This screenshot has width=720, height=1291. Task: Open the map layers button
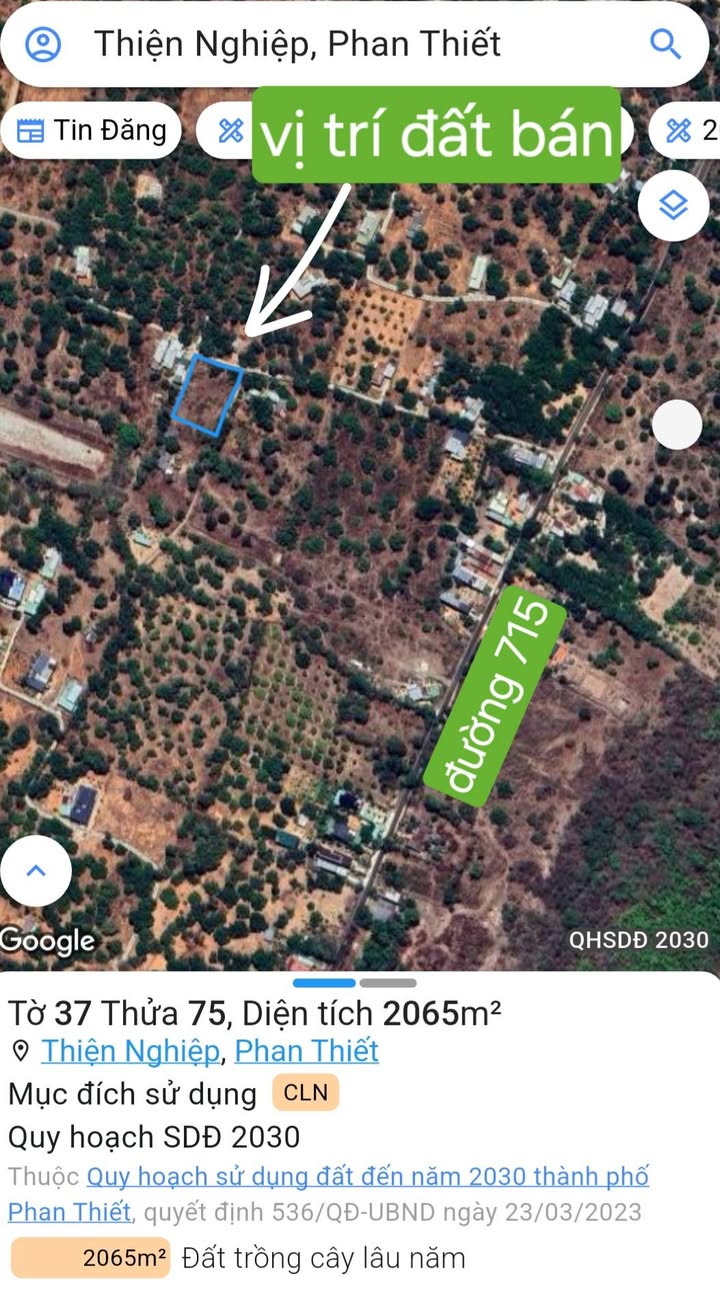tap(674, 205)
